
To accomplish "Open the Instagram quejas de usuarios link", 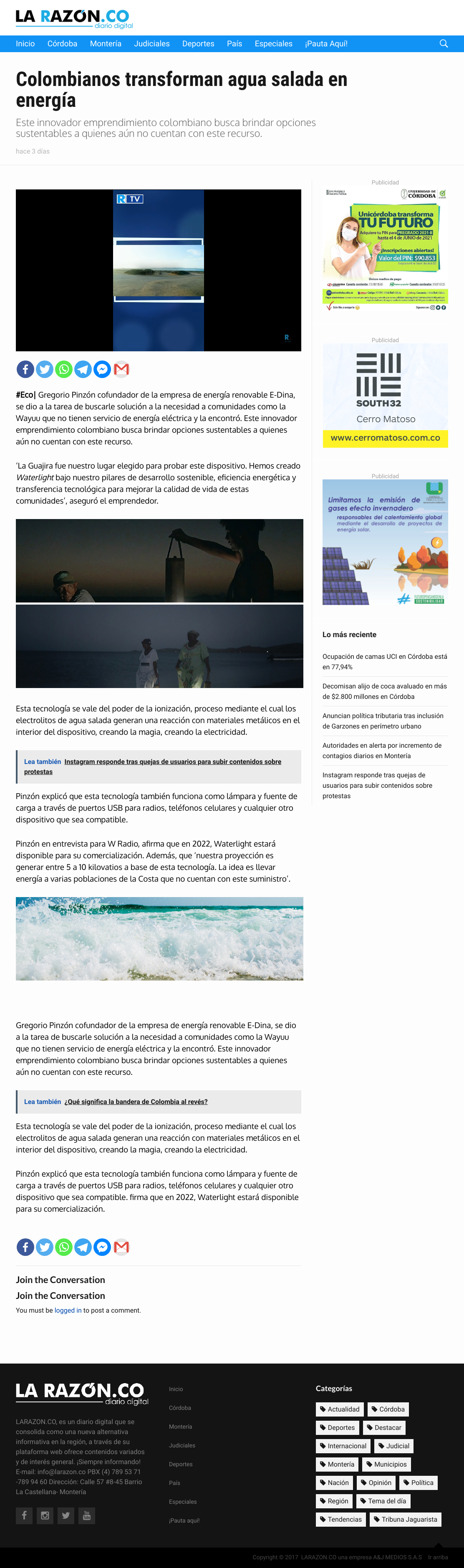I will coord(153,766).
